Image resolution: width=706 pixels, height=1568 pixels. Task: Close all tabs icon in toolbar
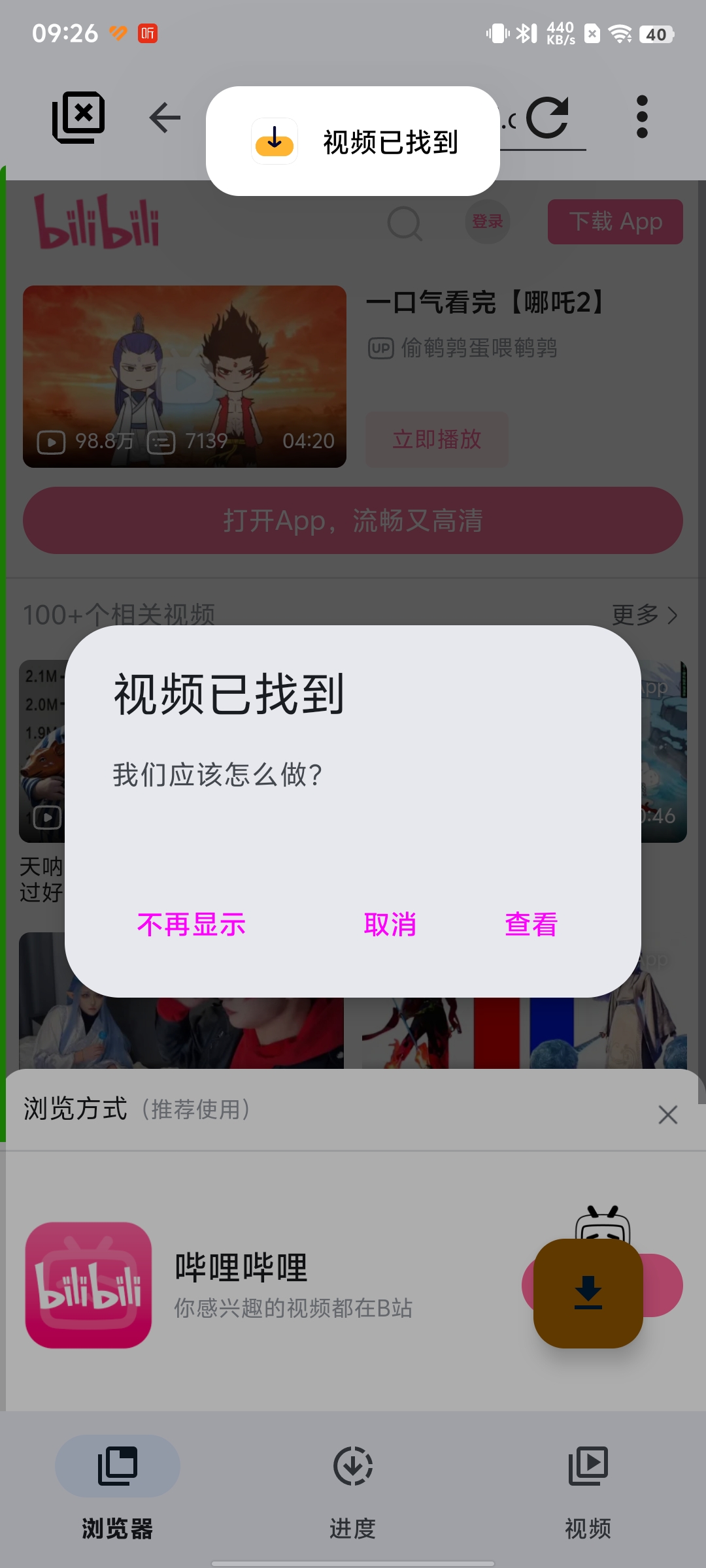point(78,118)
